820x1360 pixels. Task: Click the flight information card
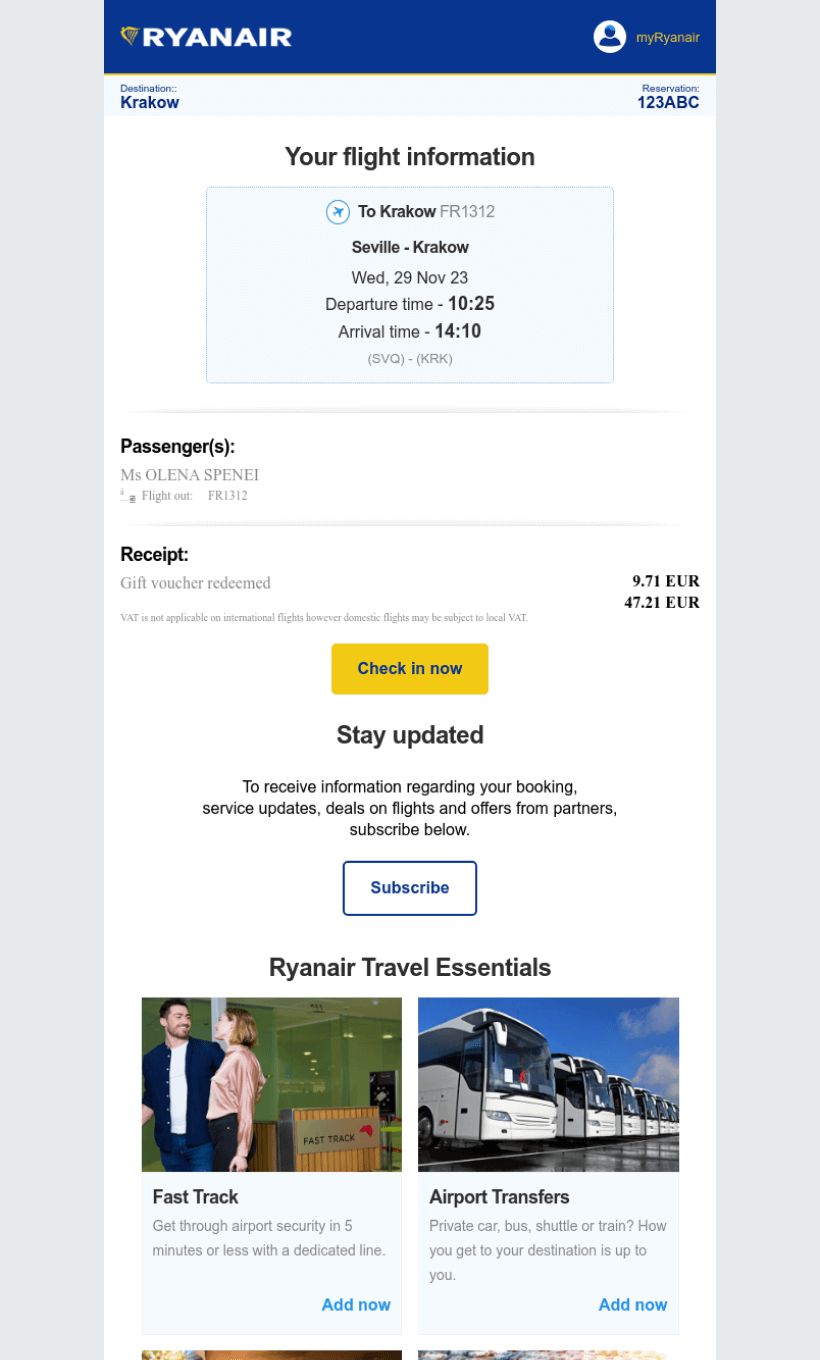pos(409,283)
